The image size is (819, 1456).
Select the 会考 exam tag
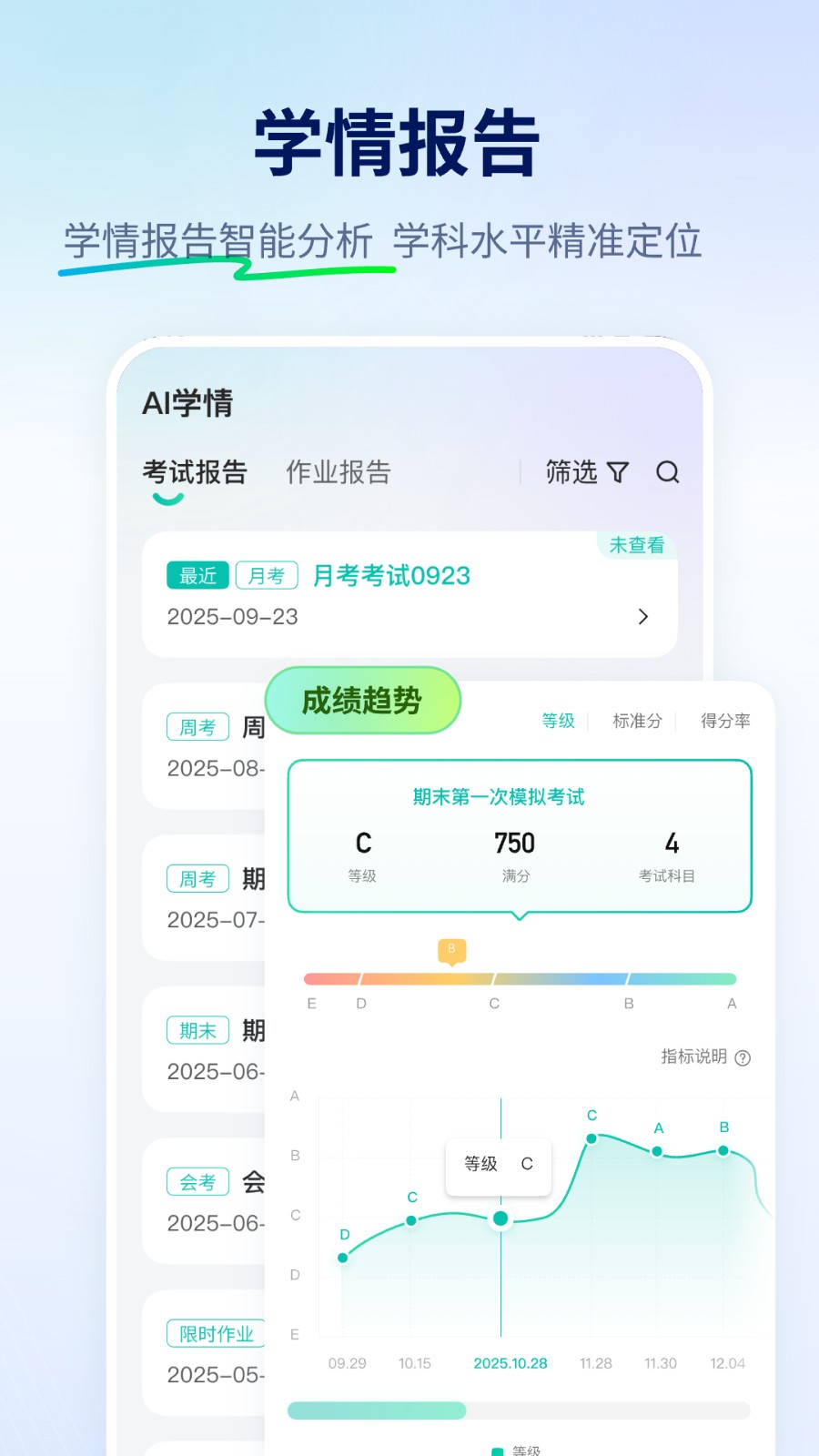(x=197, y=1181)
